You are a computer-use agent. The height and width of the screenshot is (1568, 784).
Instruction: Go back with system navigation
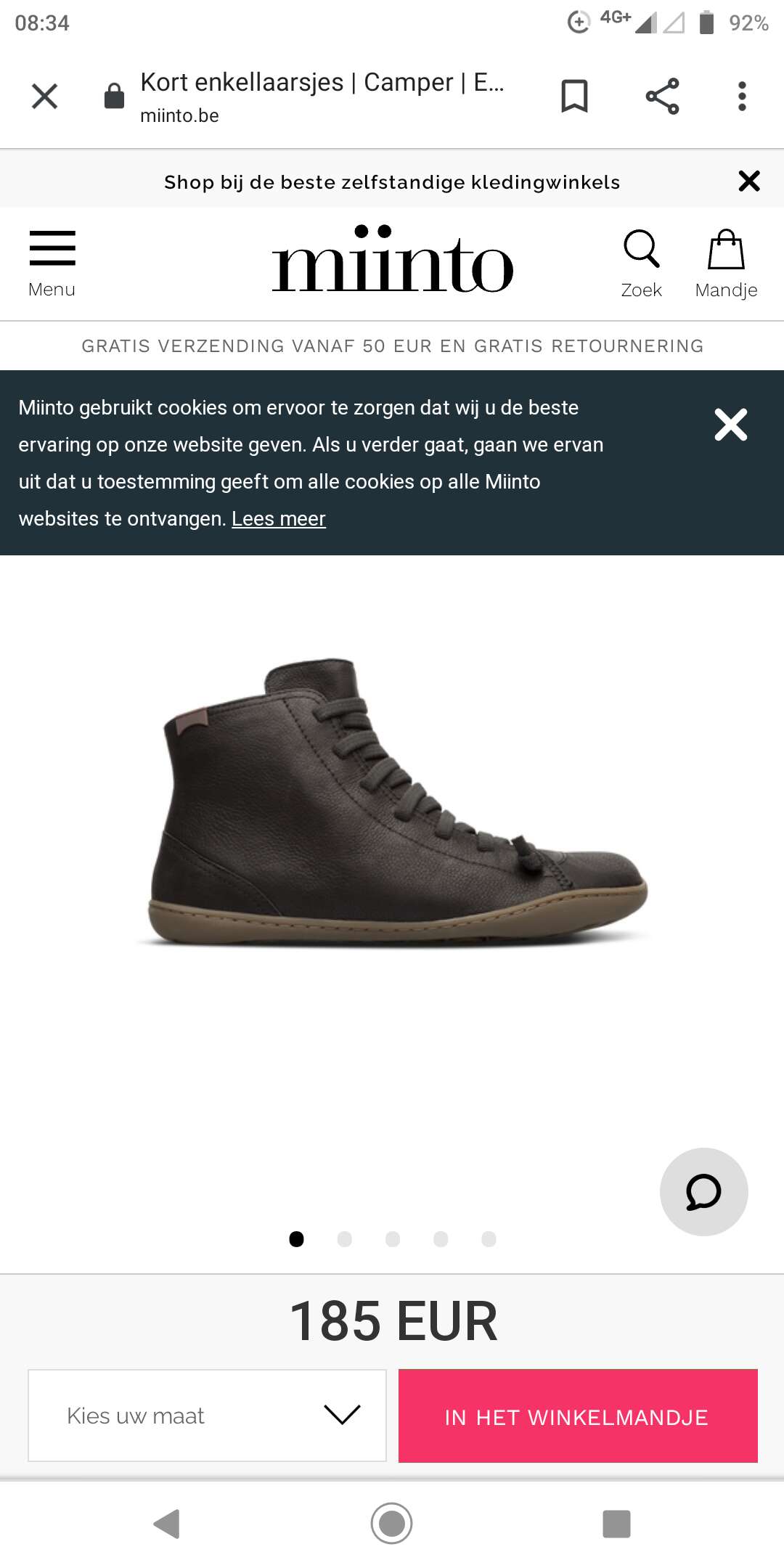pos(167,1524)
